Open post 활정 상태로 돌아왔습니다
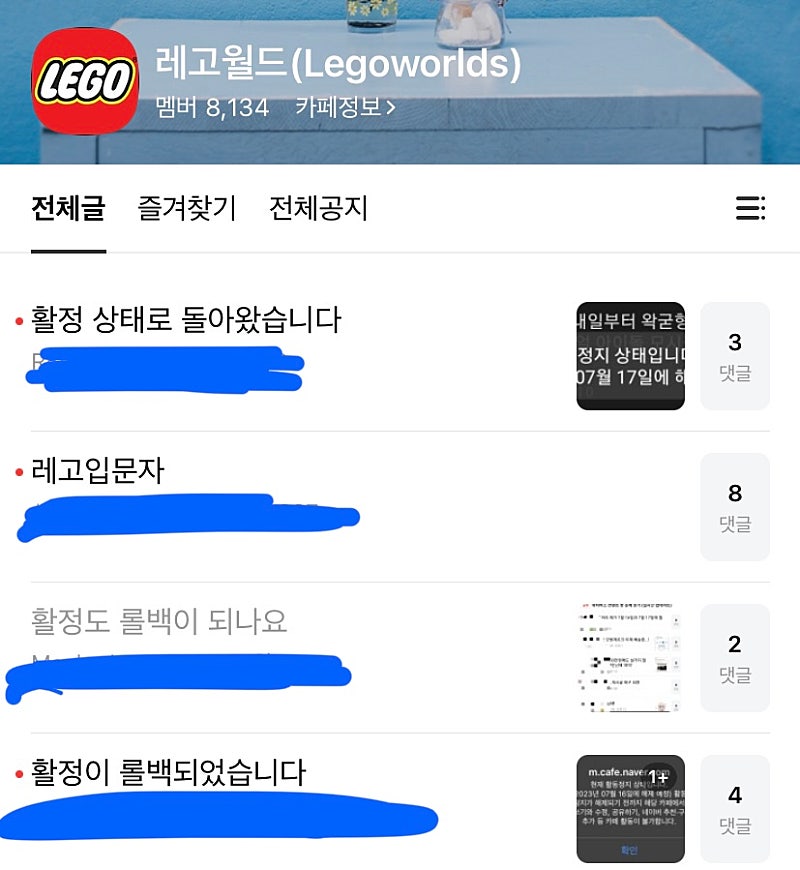 (x=187, y=320)
